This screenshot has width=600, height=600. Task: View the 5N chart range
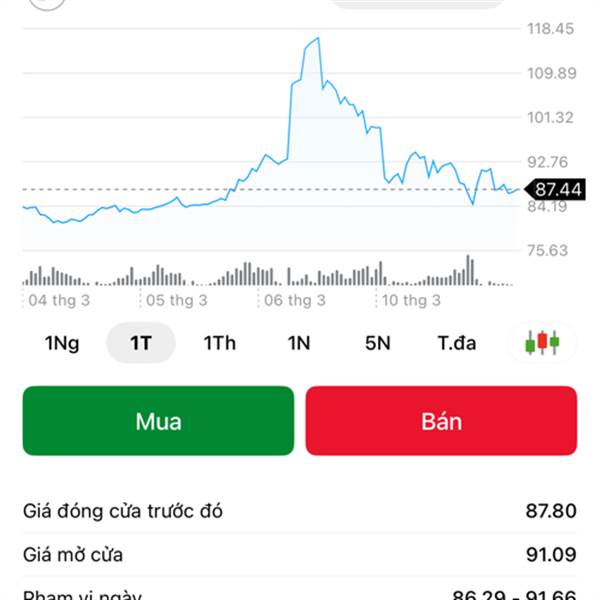click(377, 343)
